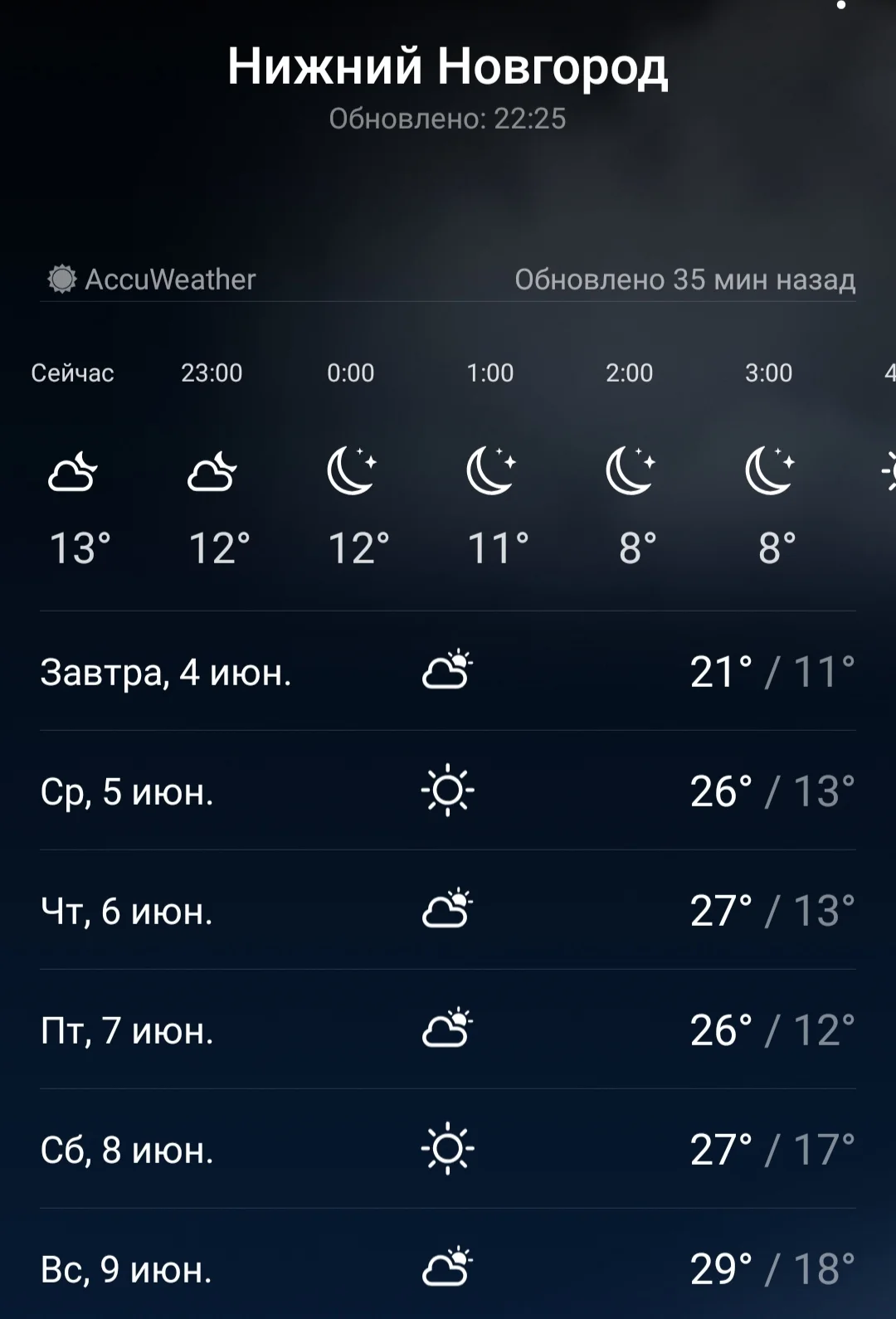This screenshot has width=896, height=1319.
Task: Tap the clear night icon at 2:00
Action: pos(631,470)
